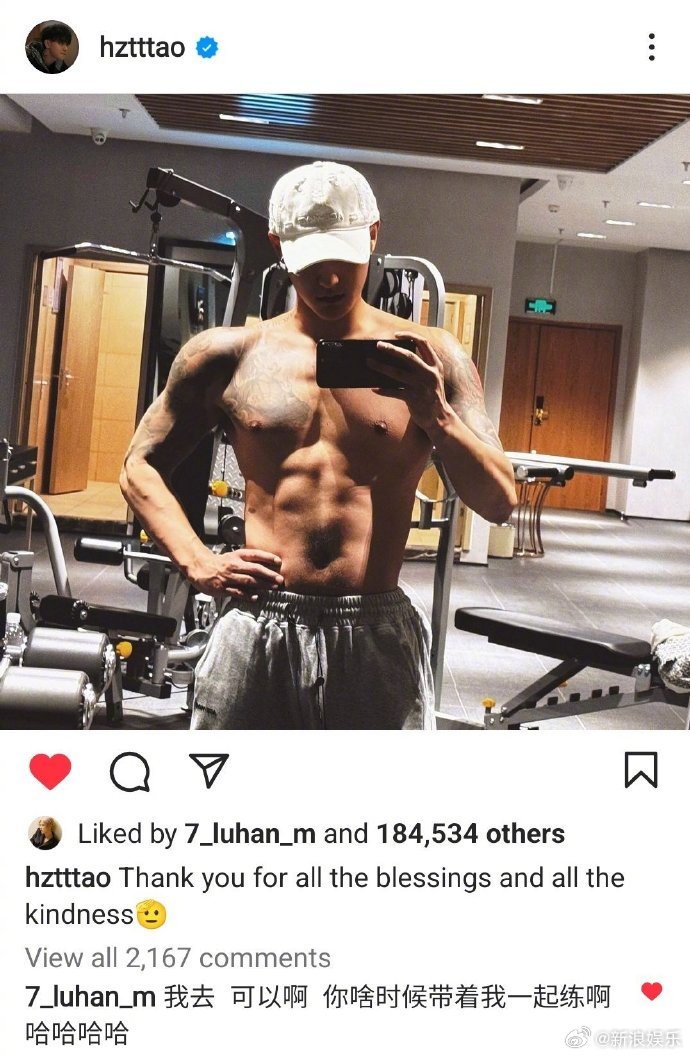View the 184,534 others who liked

pyautogui.click(x=470, y=834)
